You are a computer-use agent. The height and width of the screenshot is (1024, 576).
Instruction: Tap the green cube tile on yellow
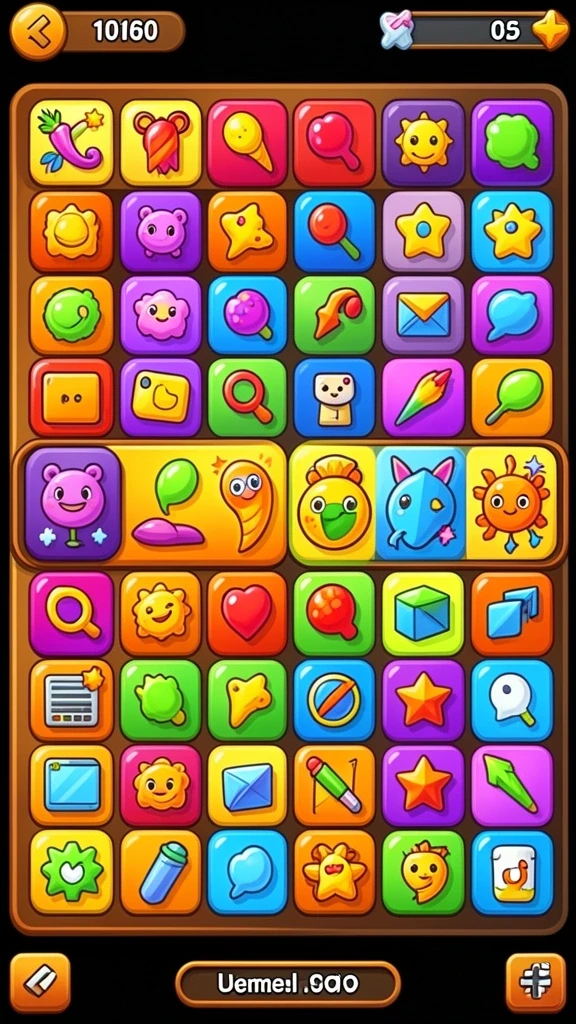coord(423,613)
